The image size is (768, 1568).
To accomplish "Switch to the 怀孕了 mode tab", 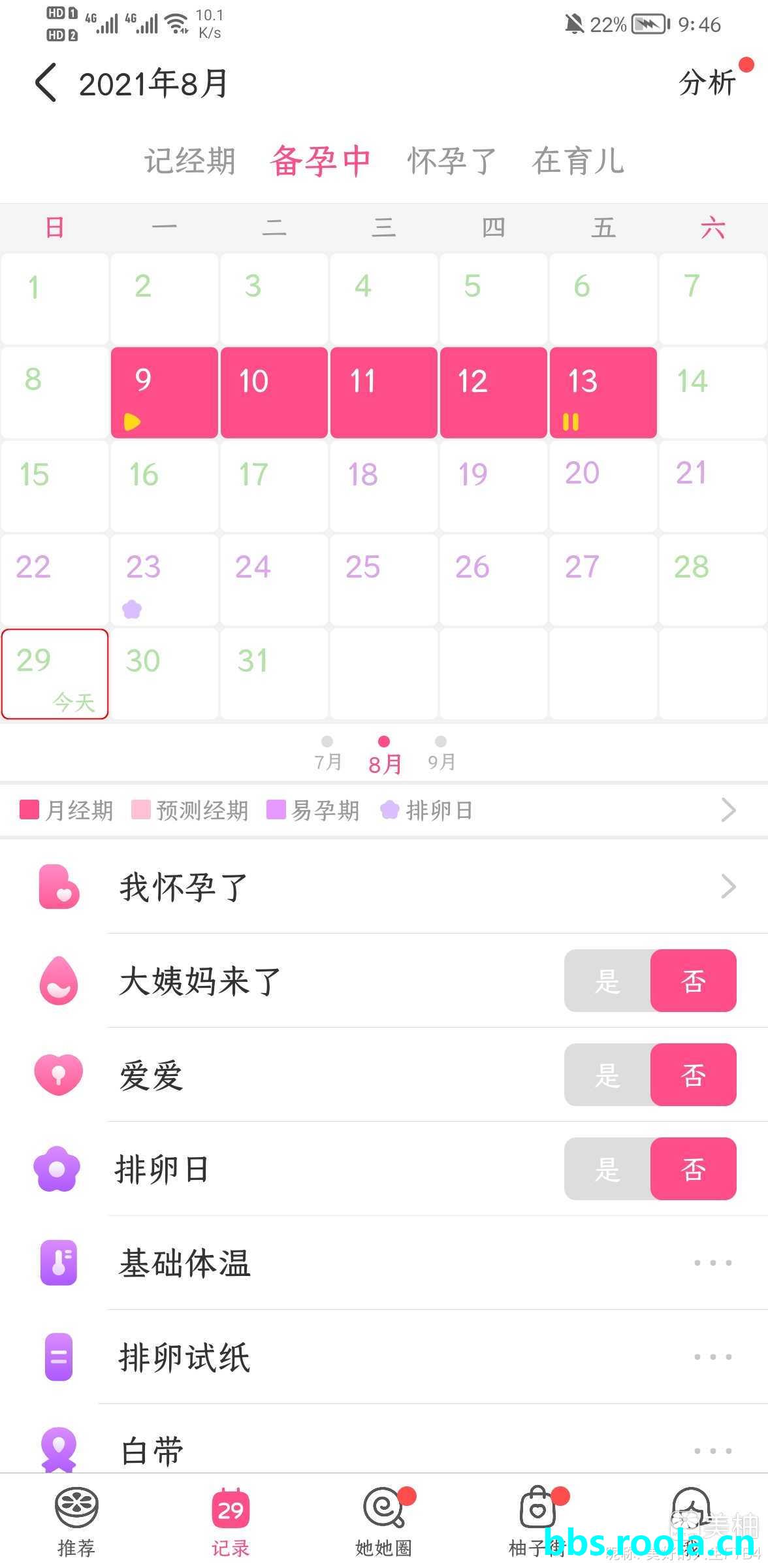I will pos(451,161).
